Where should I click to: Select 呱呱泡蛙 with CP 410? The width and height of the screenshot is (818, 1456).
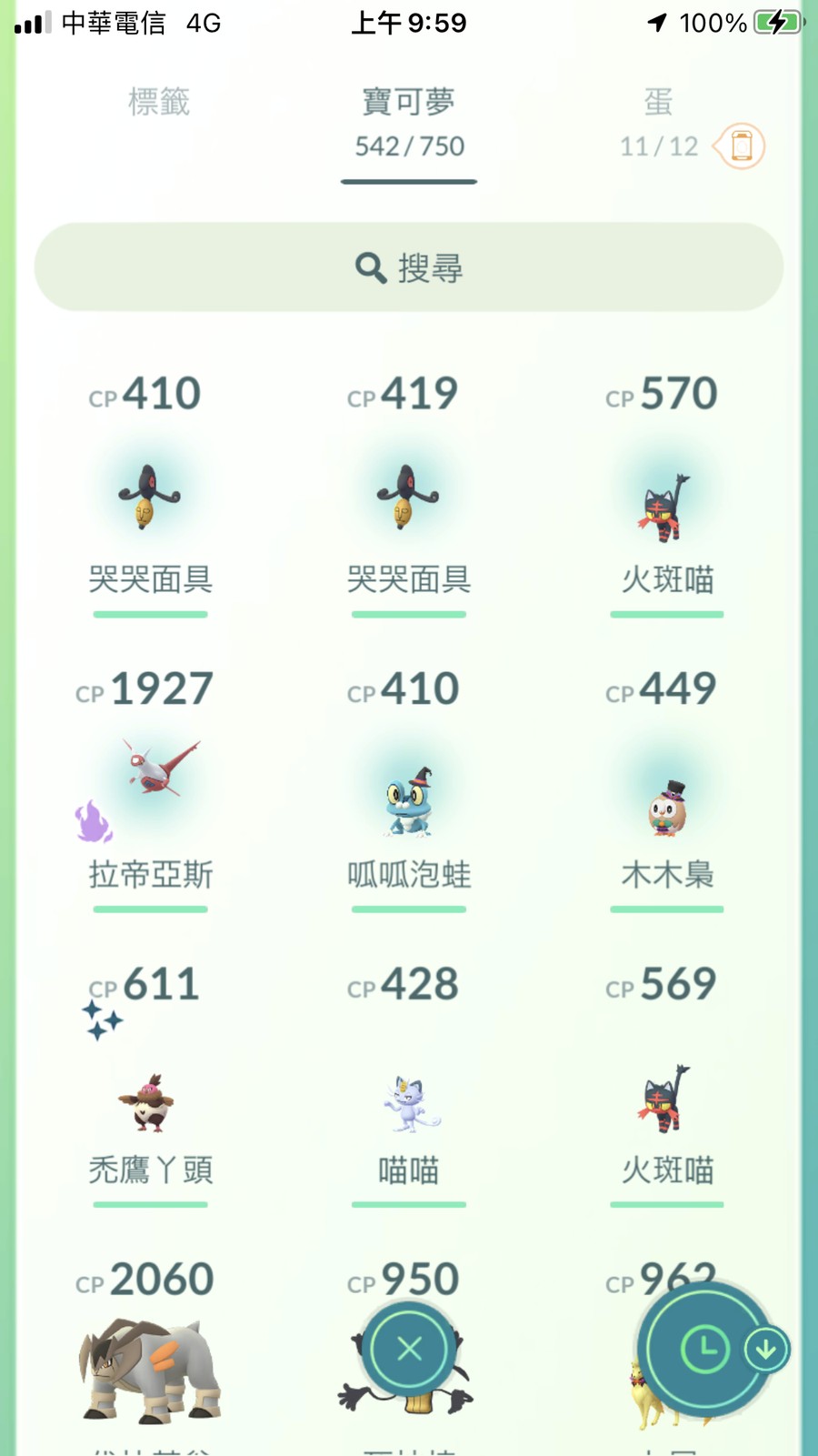point(408,800)
